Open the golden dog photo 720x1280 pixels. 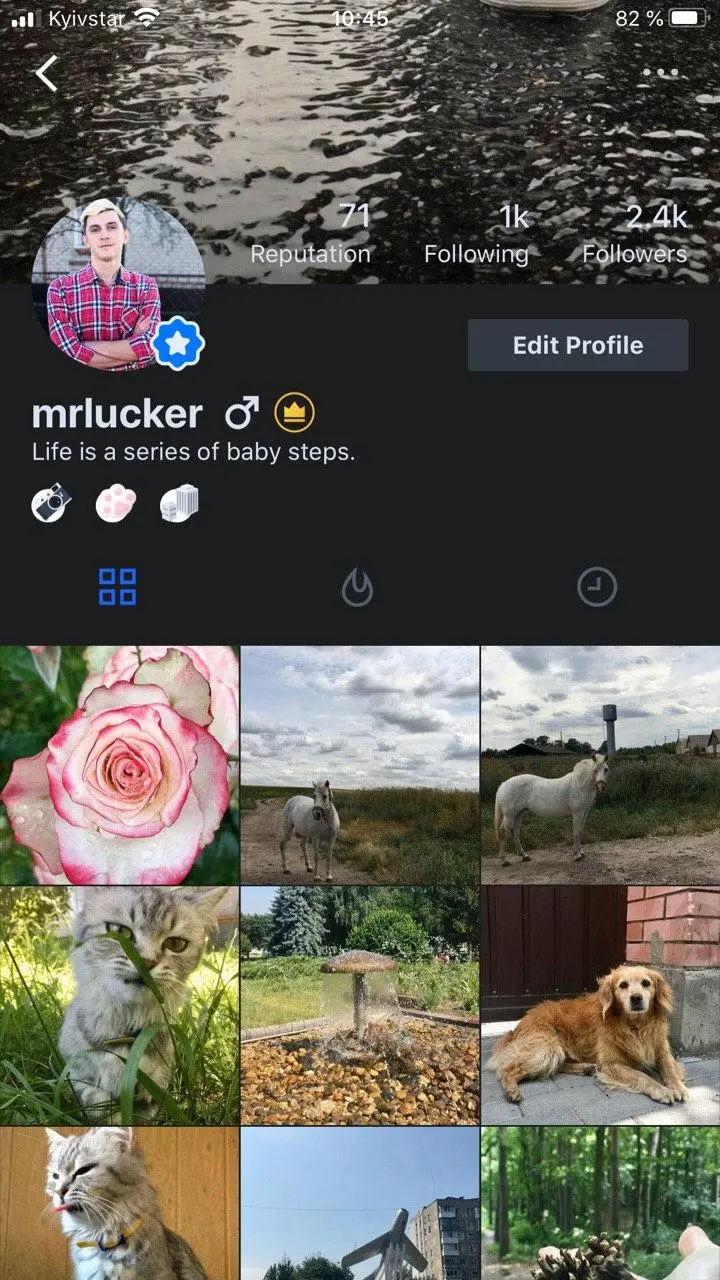tap(600, 1006)
